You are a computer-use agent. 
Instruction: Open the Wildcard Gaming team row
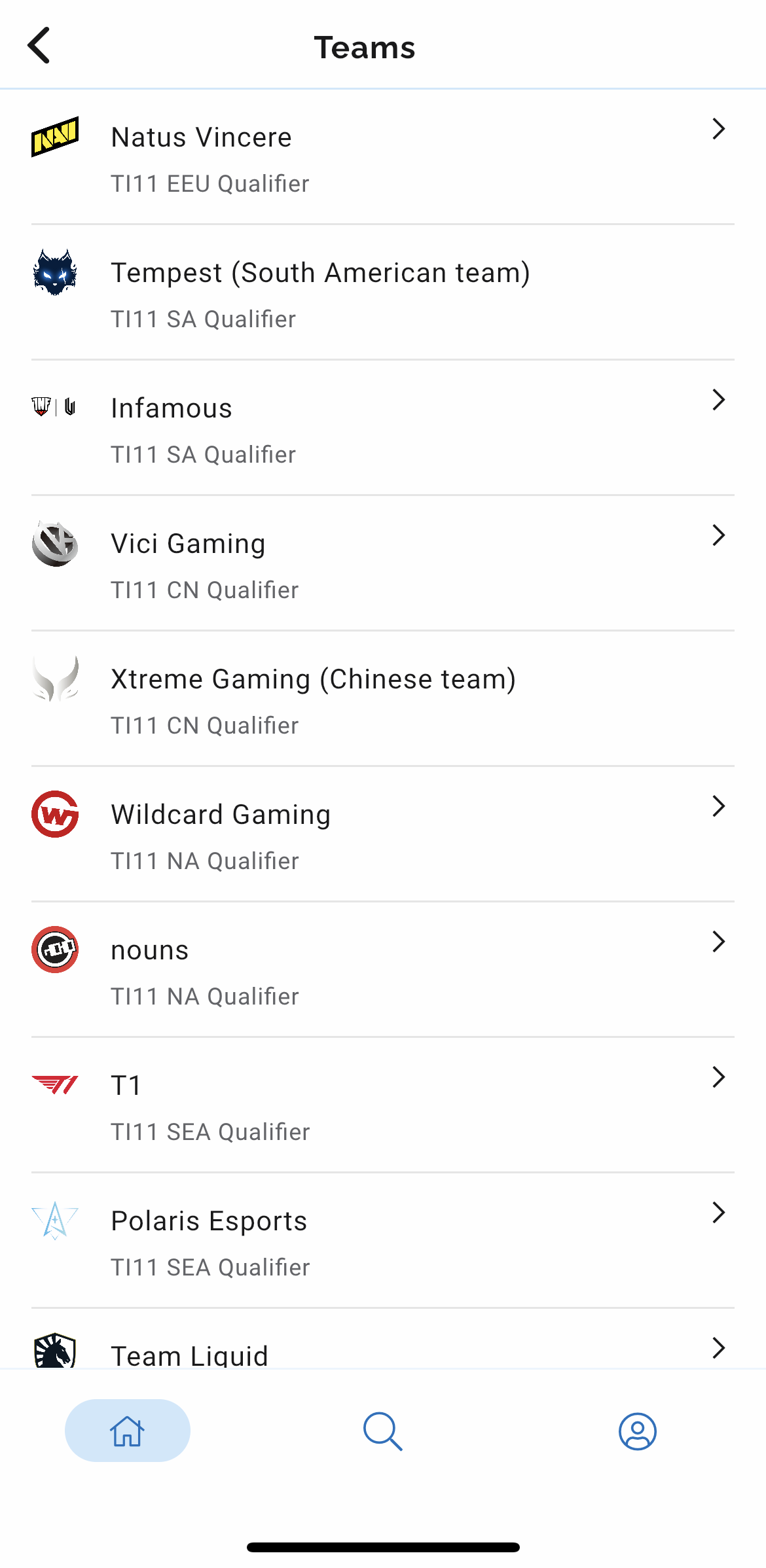(x=383, y=834)
